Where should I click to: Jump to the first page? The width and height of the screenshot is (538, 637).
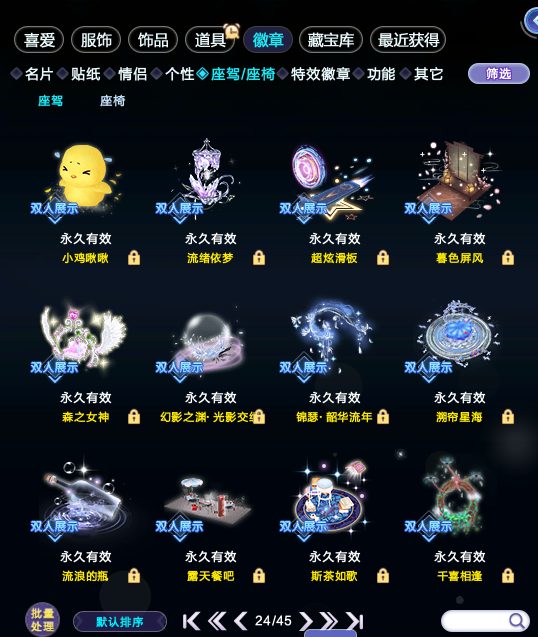pos(191,621)
